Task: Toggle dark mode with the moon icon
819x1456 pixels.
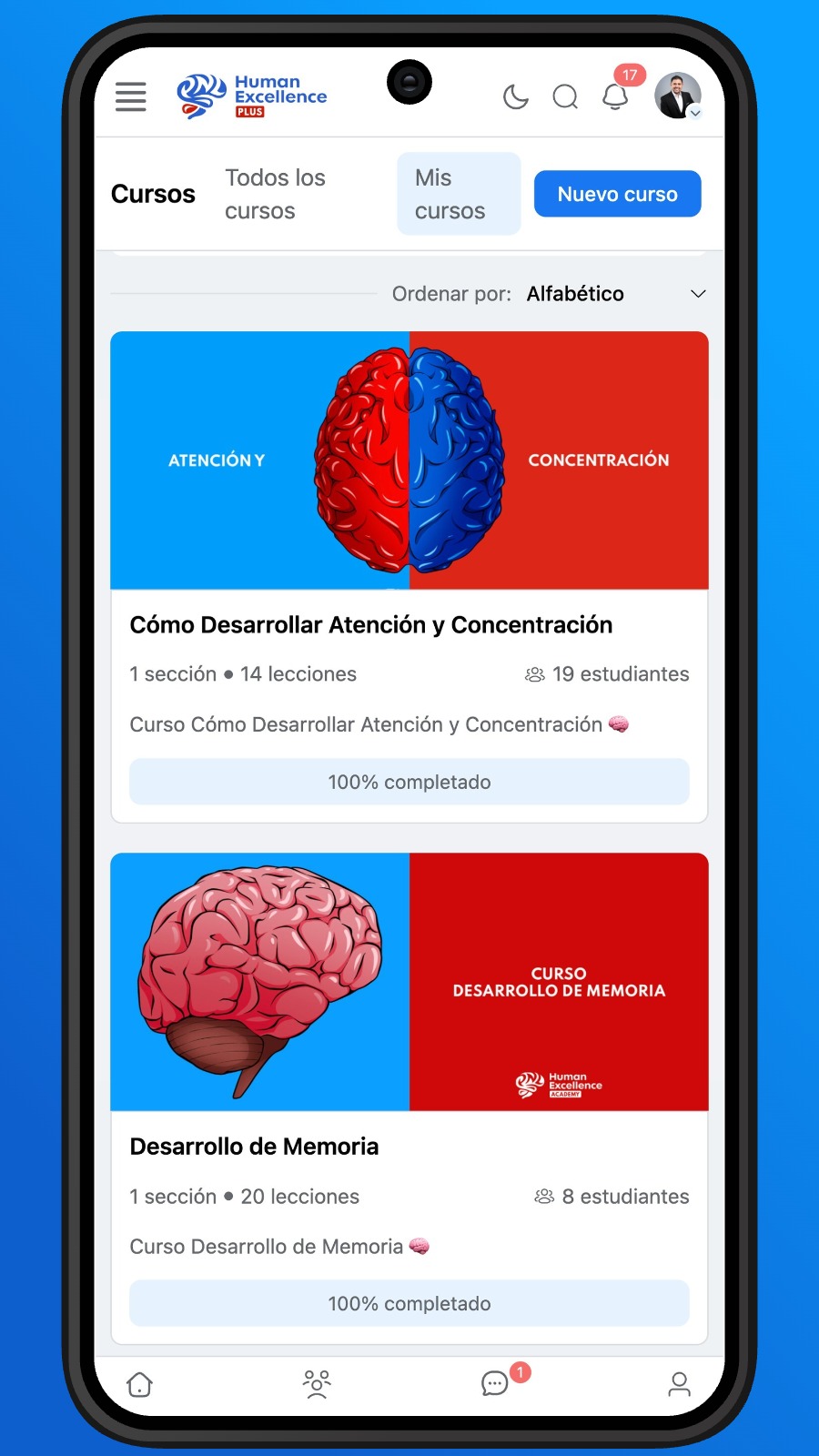Action: coord(515,96)
